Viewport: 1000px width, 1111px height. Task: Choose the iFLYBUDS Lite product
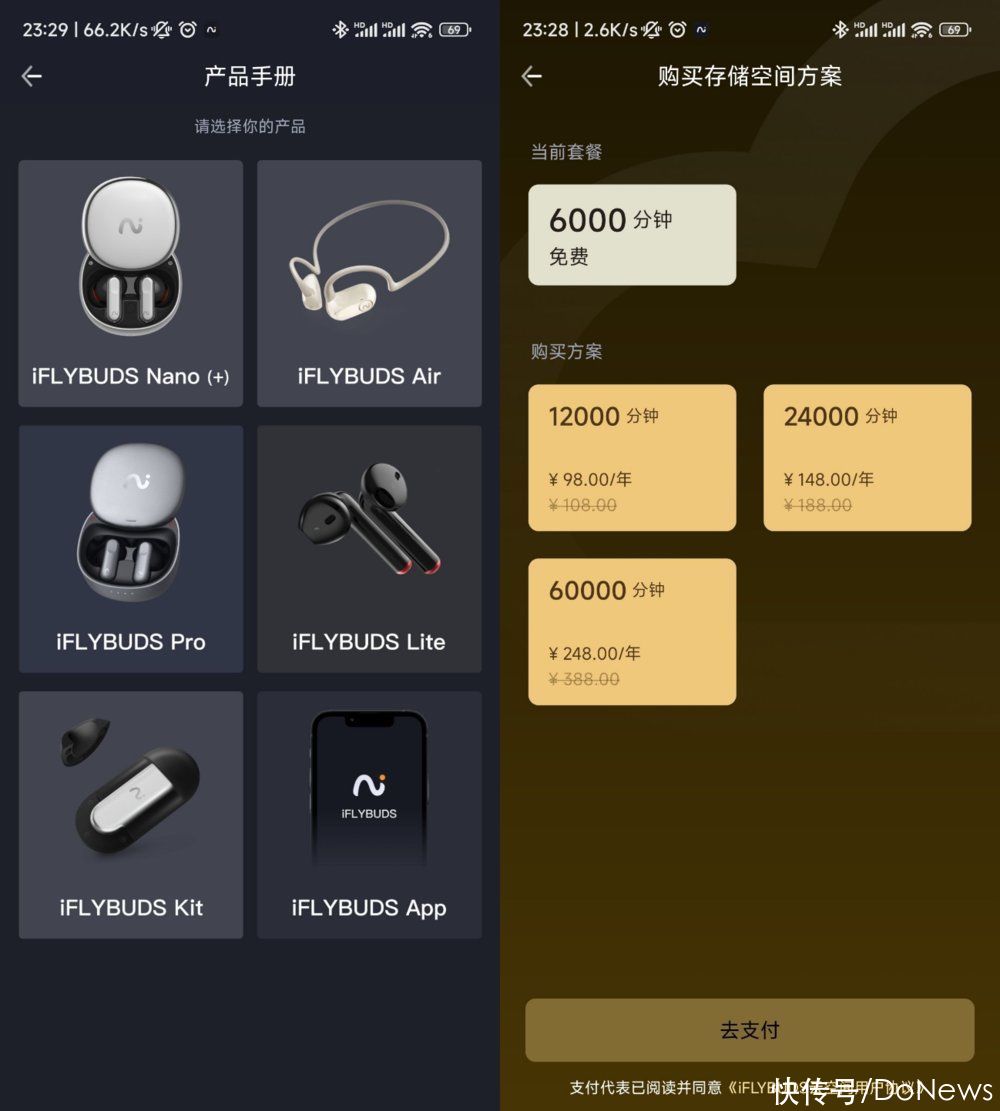(369, 549)
